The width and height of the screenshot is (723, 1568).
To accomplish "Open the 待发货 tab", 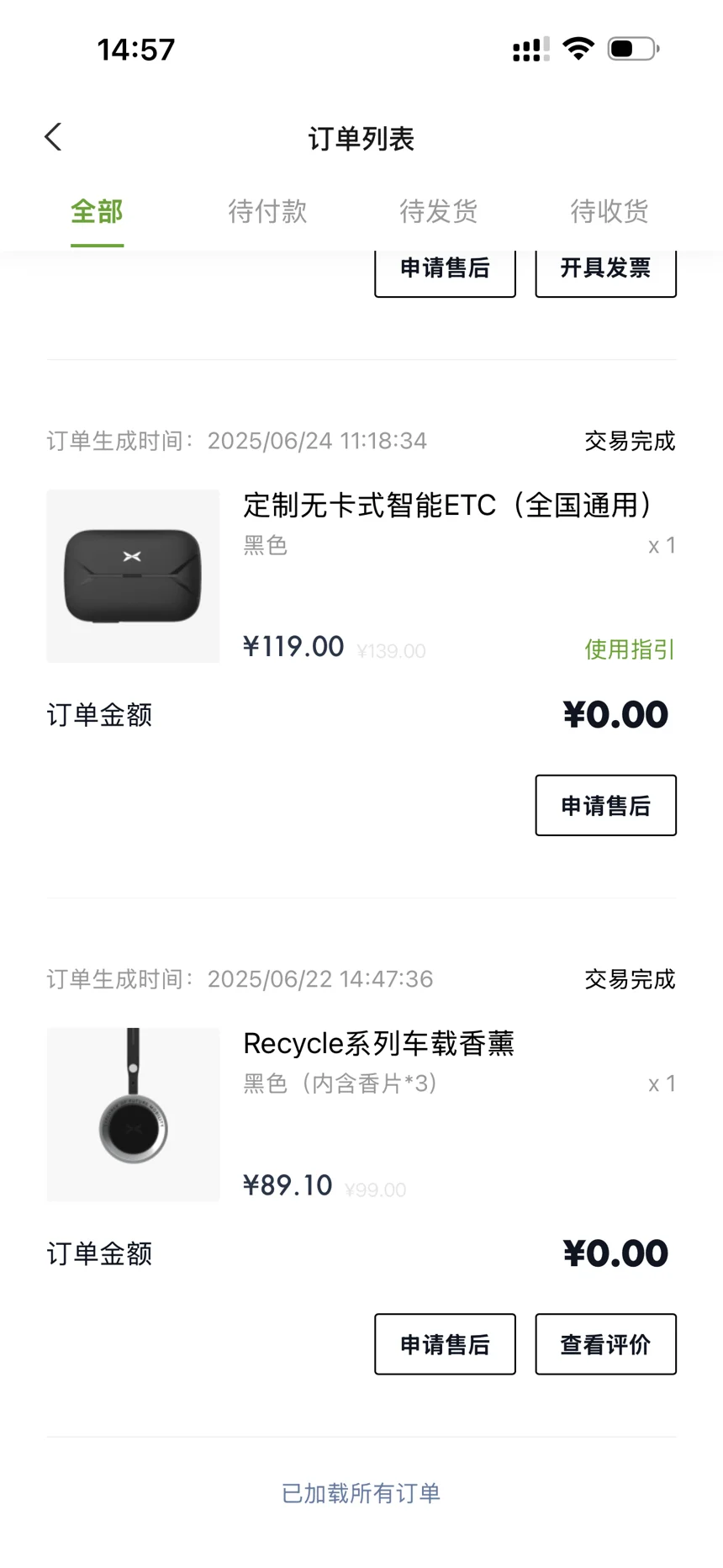I will click(x=438, y=211).
